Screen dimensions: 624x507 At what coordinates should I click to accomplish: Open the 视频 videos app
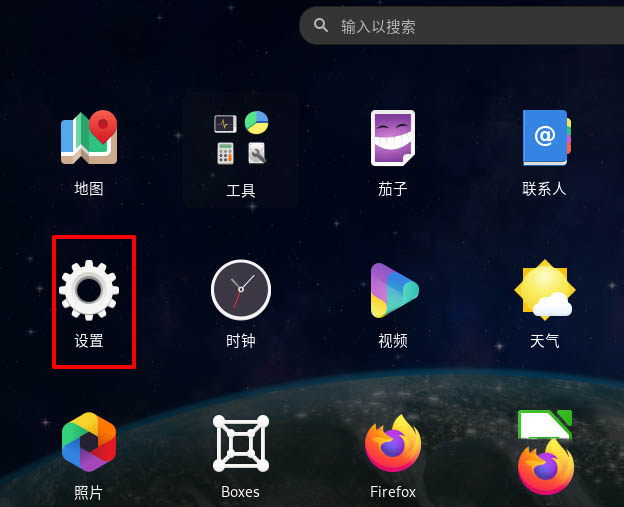(393, 290)
